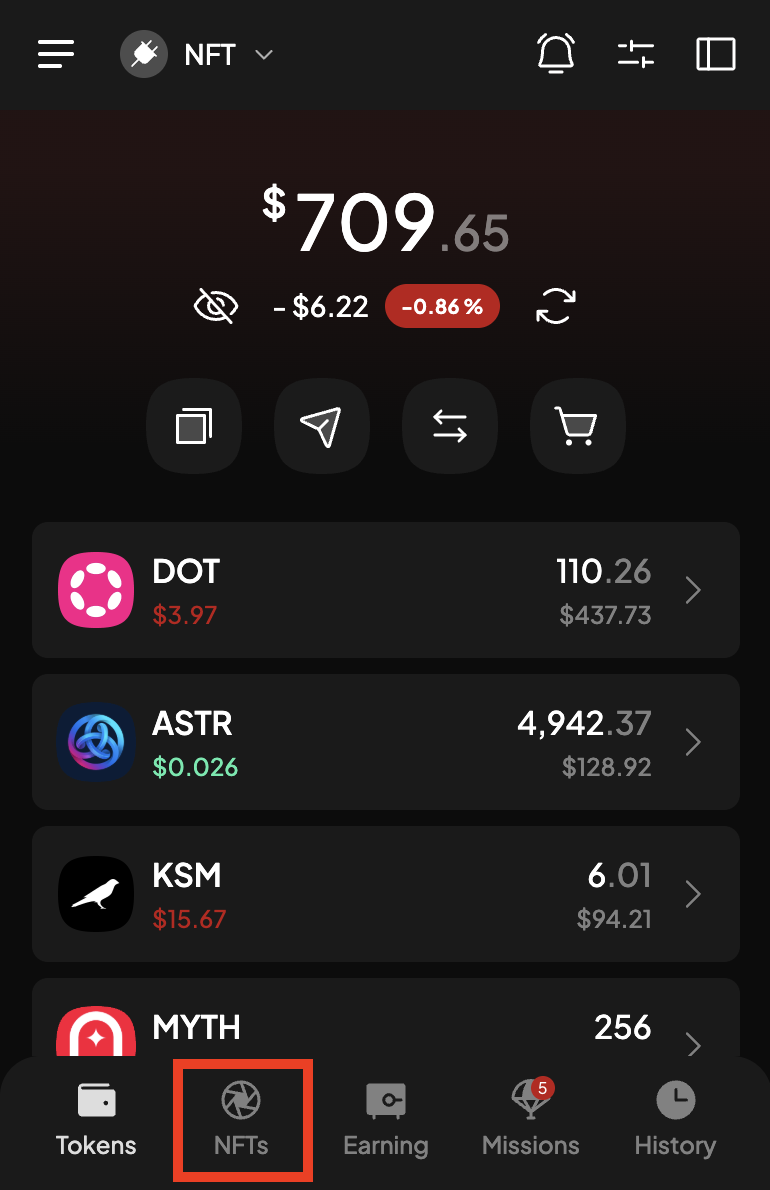Open the DOT token details
Screen dimensions: 770x1190
click(x=386, y=590)
